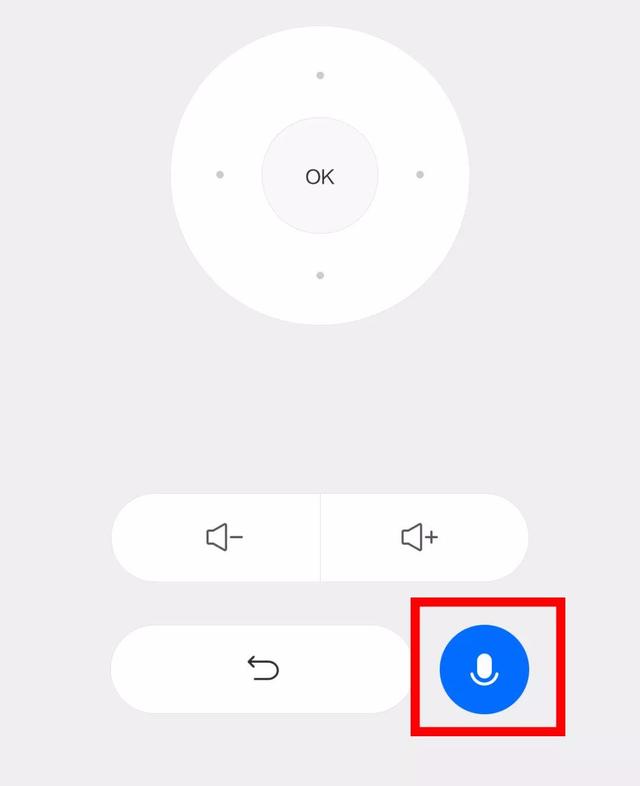Viewport: 640px width, 786px height.
Task: Navigate right using the D-pad right dot
Action: coord(420,175)
